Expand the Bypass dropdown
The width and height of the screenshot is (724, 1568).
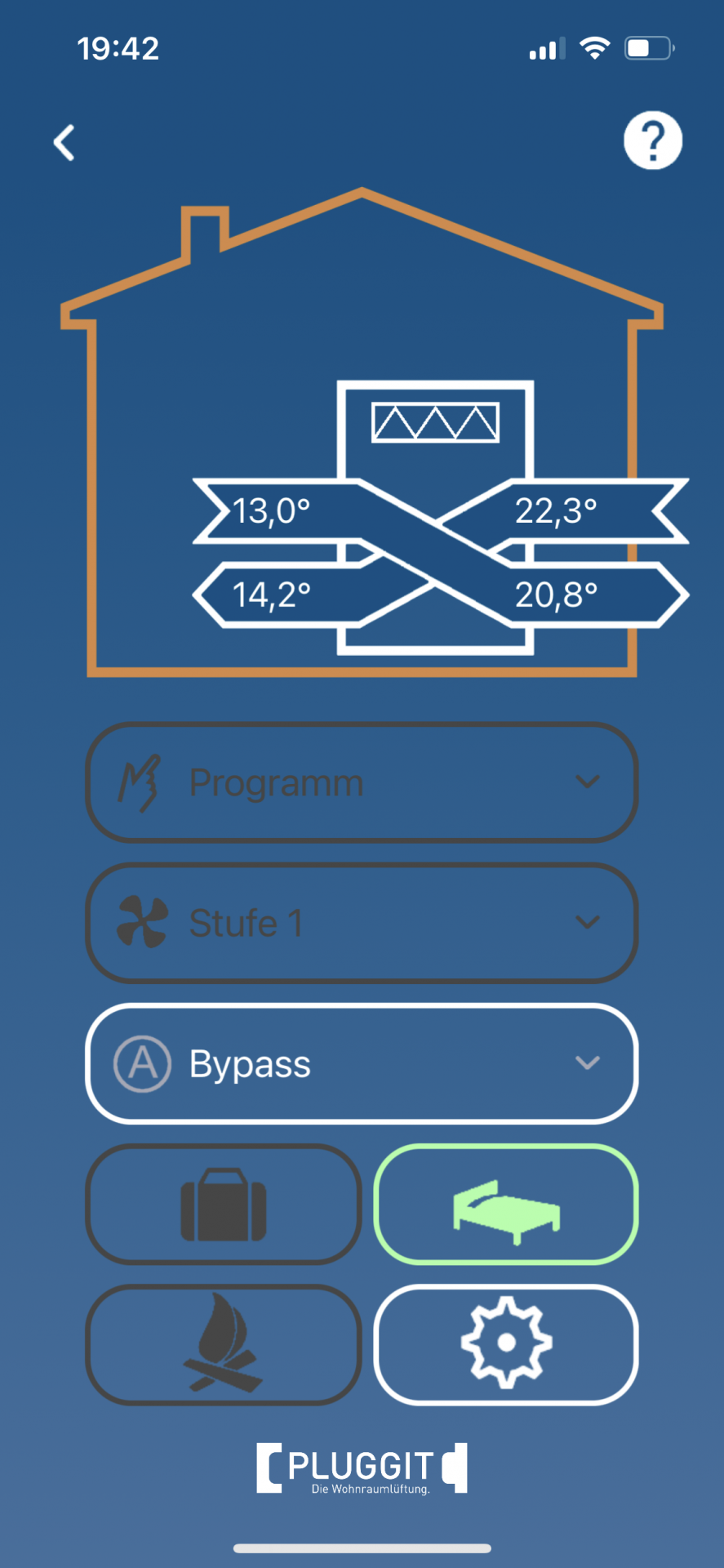(x=362, y=1063)
